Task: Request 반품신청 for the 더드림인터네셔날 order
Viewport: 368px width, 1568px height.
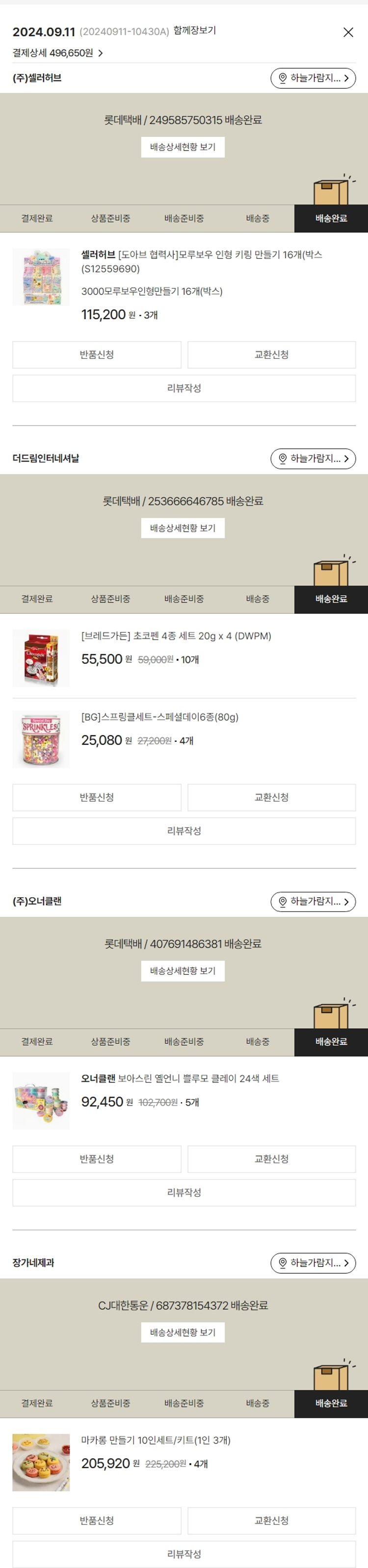Action: click(97, 797)
